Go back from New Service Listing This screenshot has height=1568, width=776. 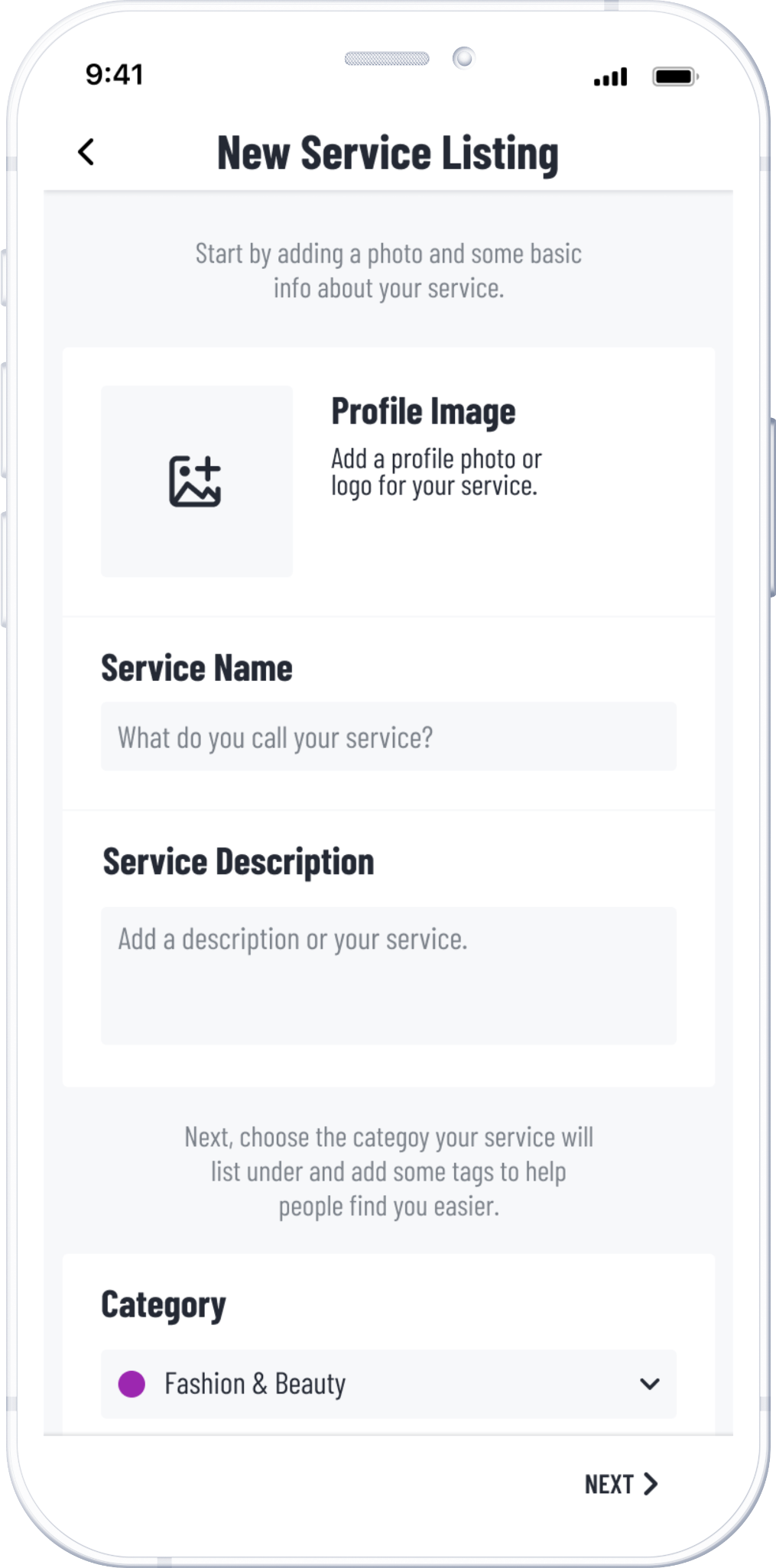pos(86,152)
